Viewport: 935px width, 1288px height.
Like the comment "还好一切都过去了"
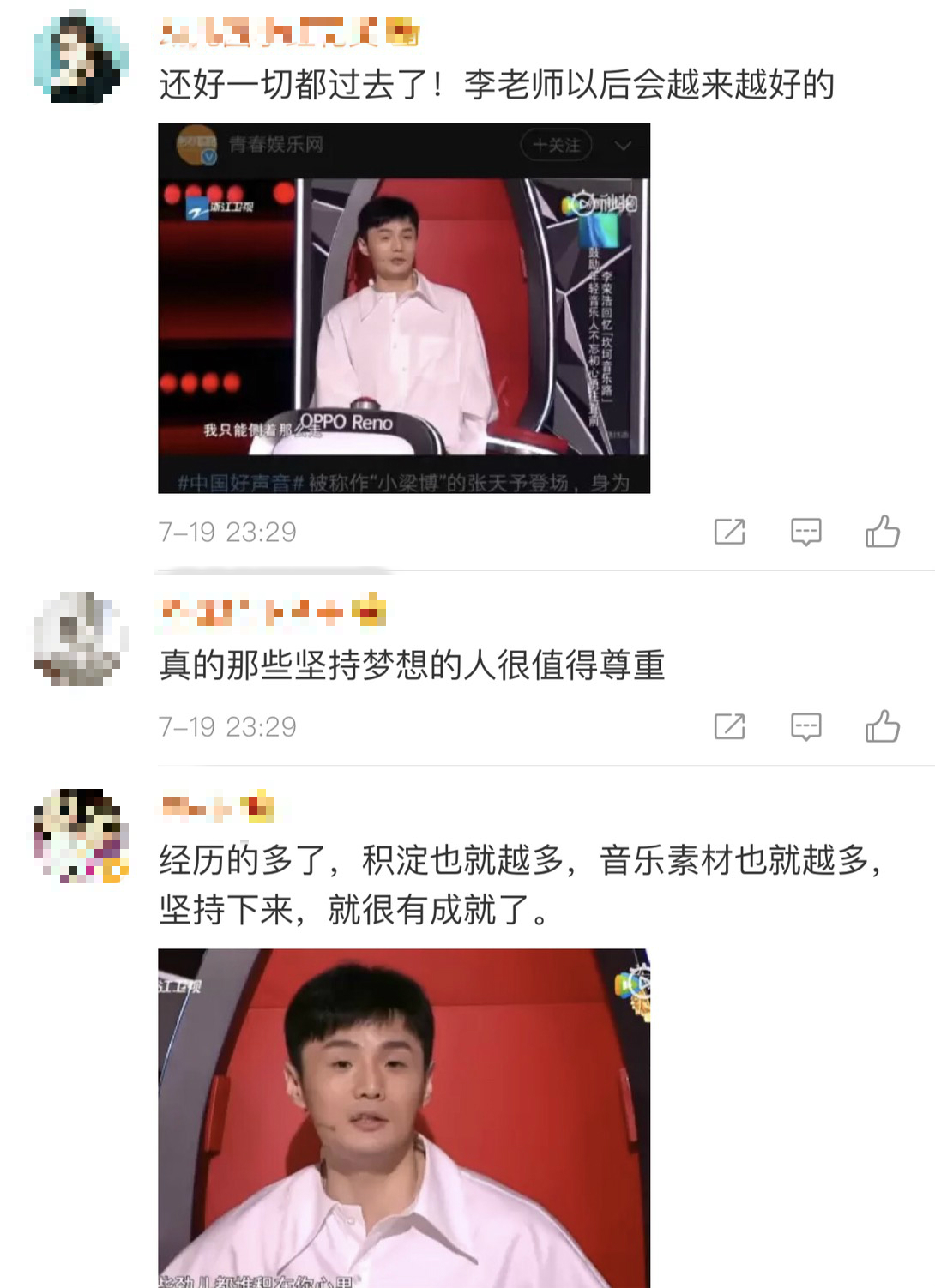[x=882, y=532]
